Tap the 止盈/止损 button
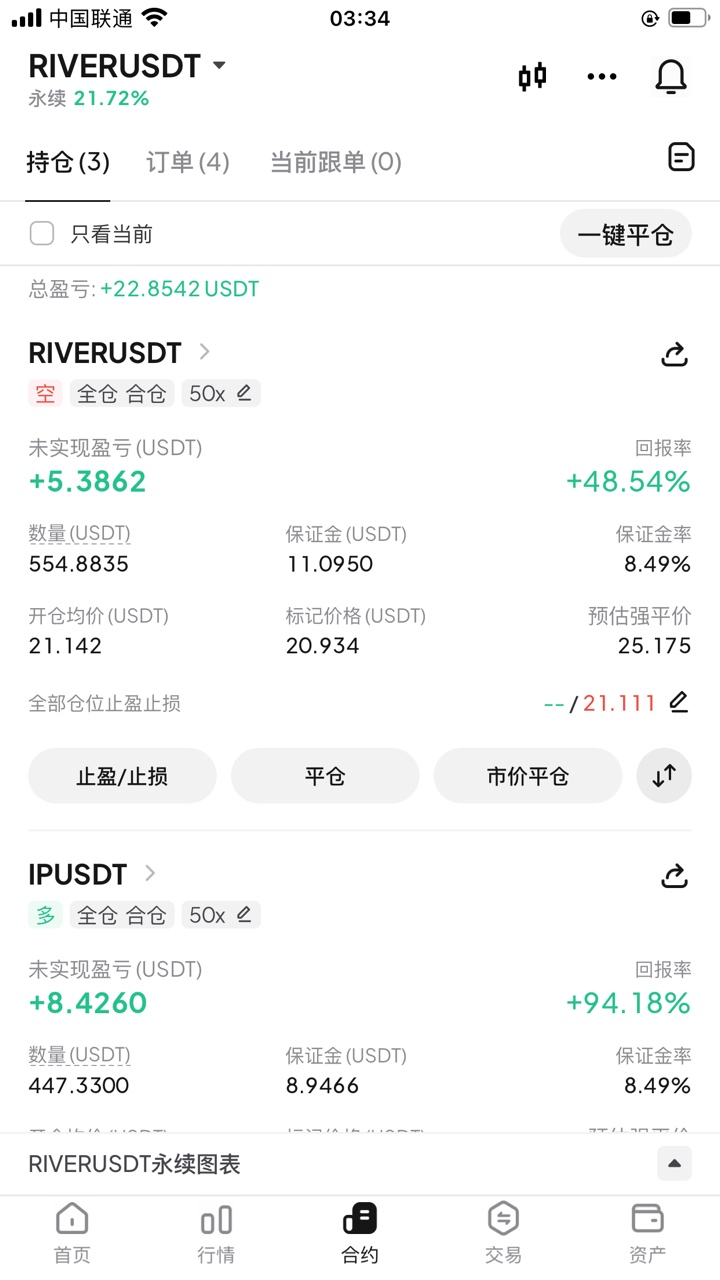Image resolution: width=720 pixels, height=1280 pixels. point(122,776)
